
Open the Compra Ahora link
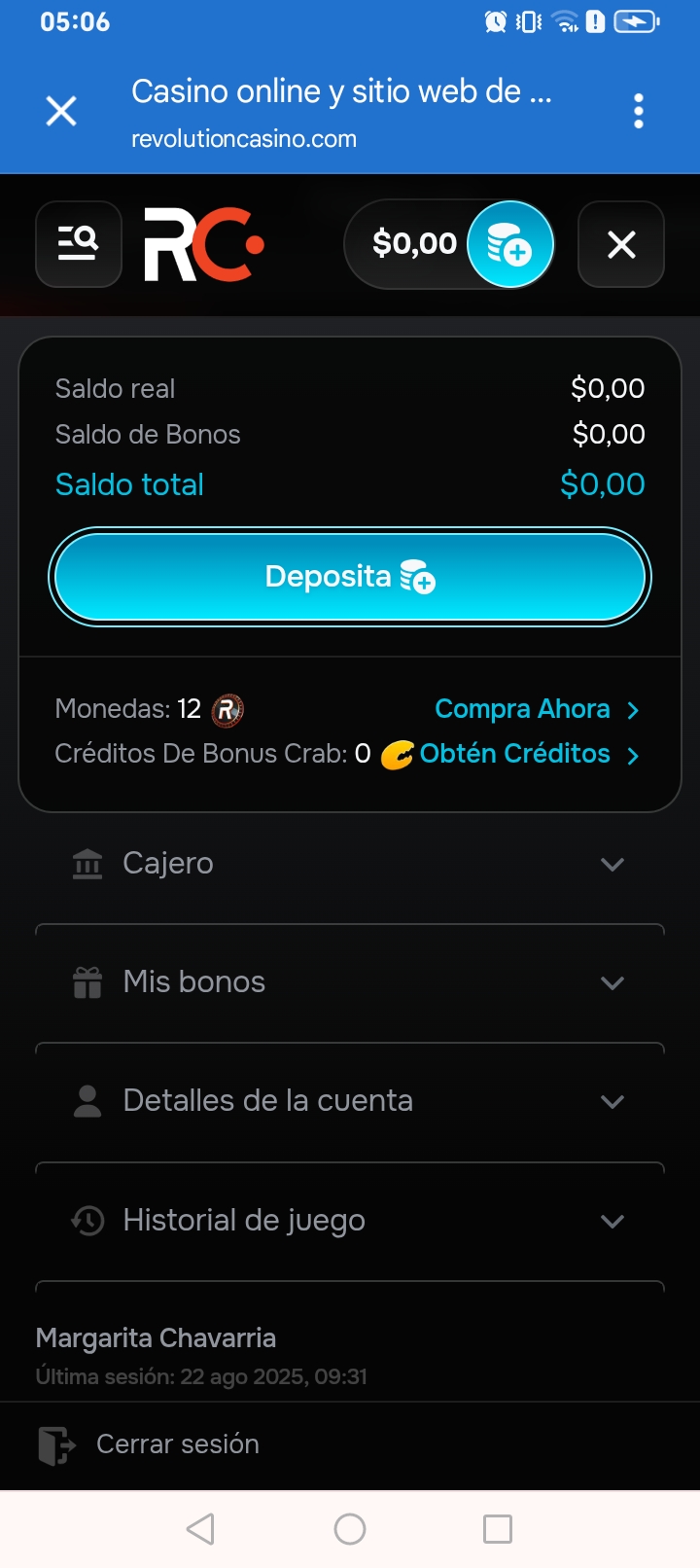coord(537,709)
